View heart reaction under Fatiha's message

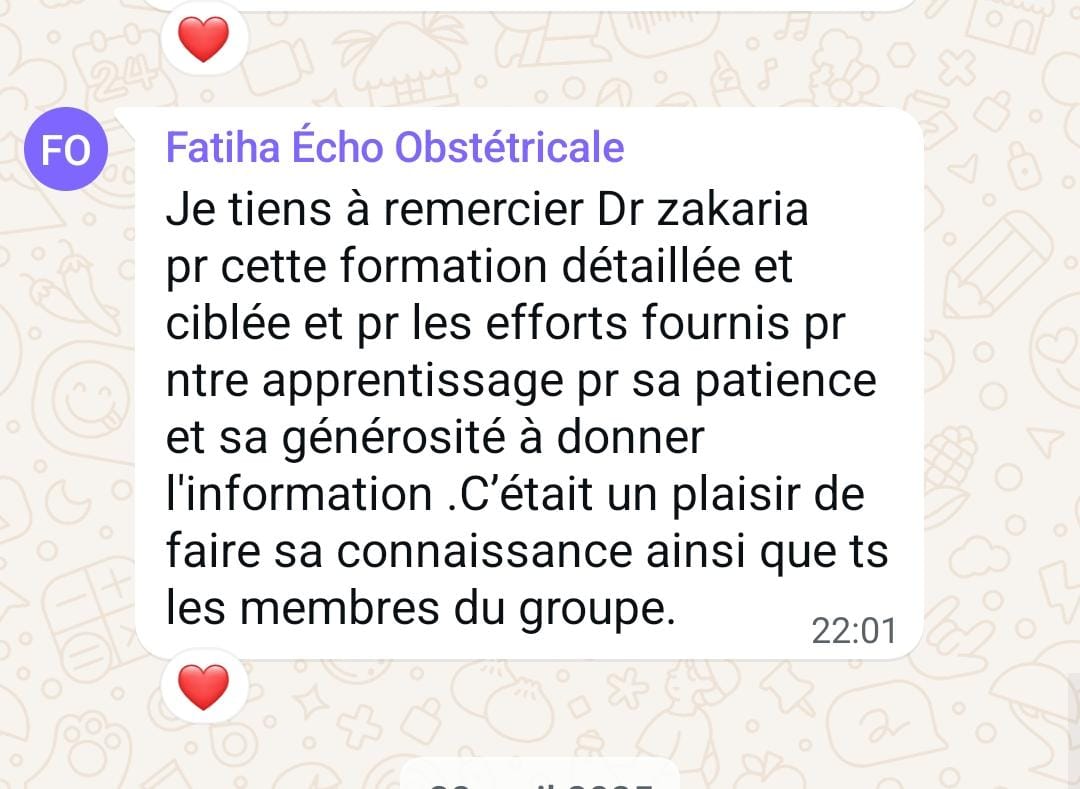click(x=203, y=686)
